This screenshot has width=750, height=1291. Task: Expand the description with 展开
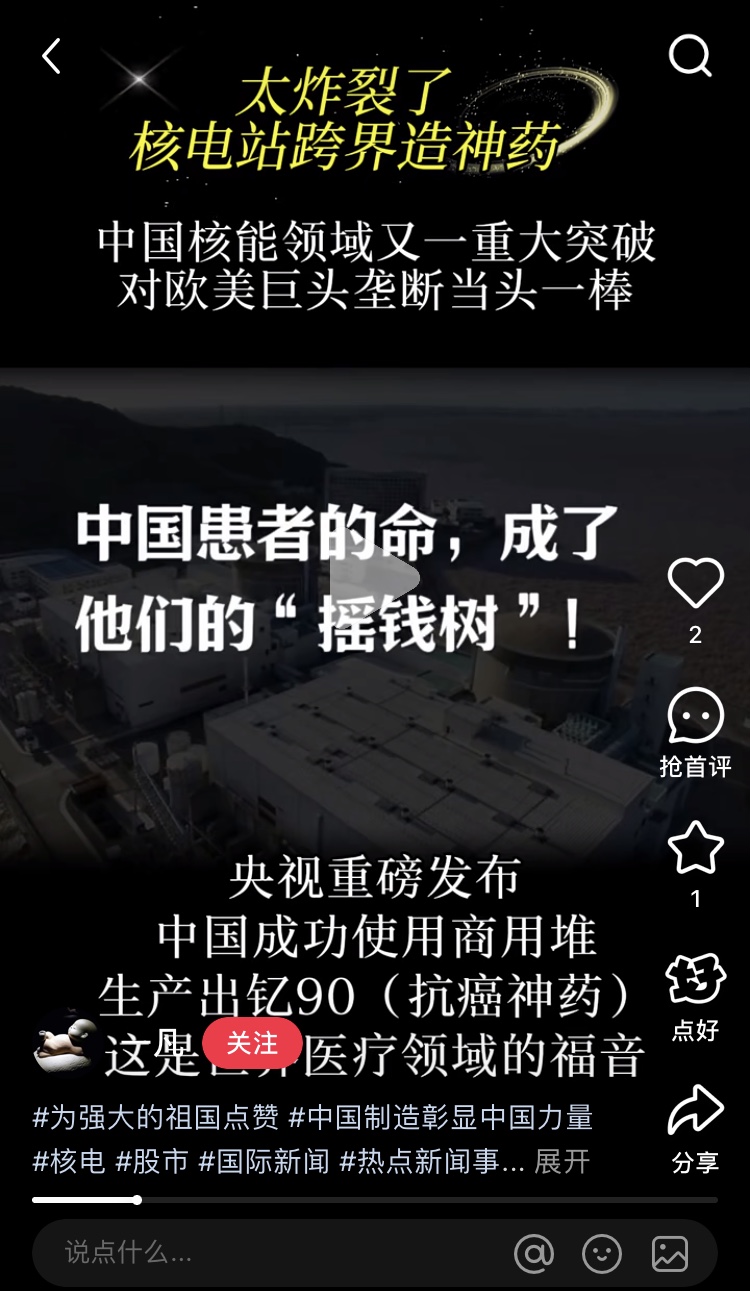pyautogui.click(x=562, y=1161)
